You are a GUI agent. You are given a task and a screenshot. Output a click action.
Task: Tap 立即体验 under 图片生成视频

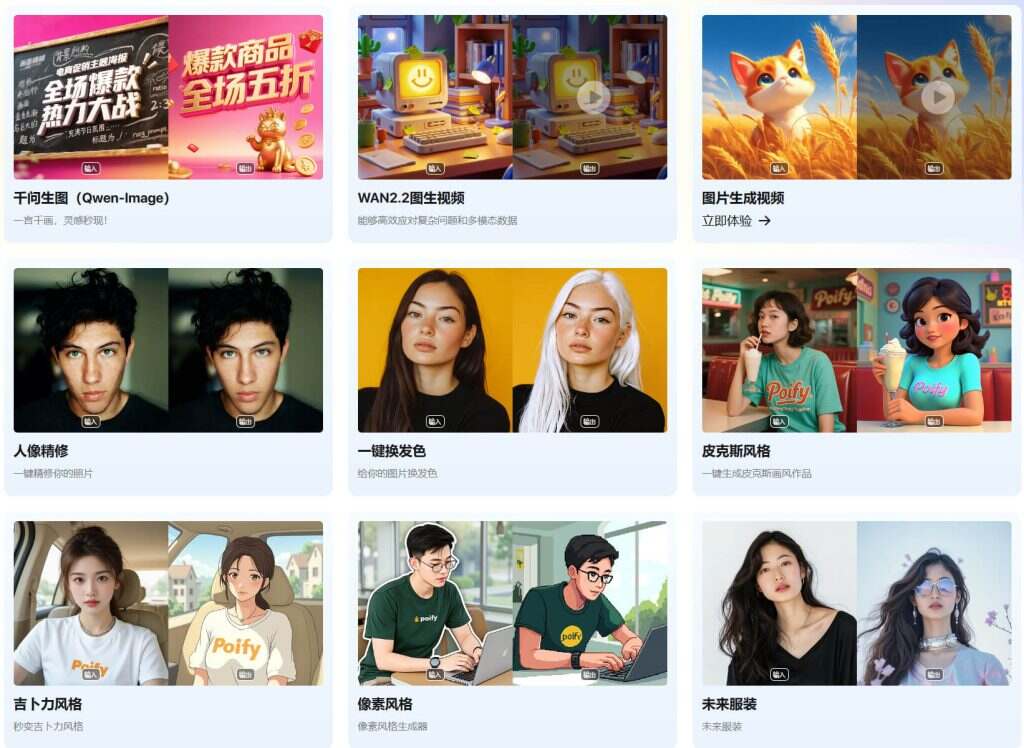(x=736, y=221)
